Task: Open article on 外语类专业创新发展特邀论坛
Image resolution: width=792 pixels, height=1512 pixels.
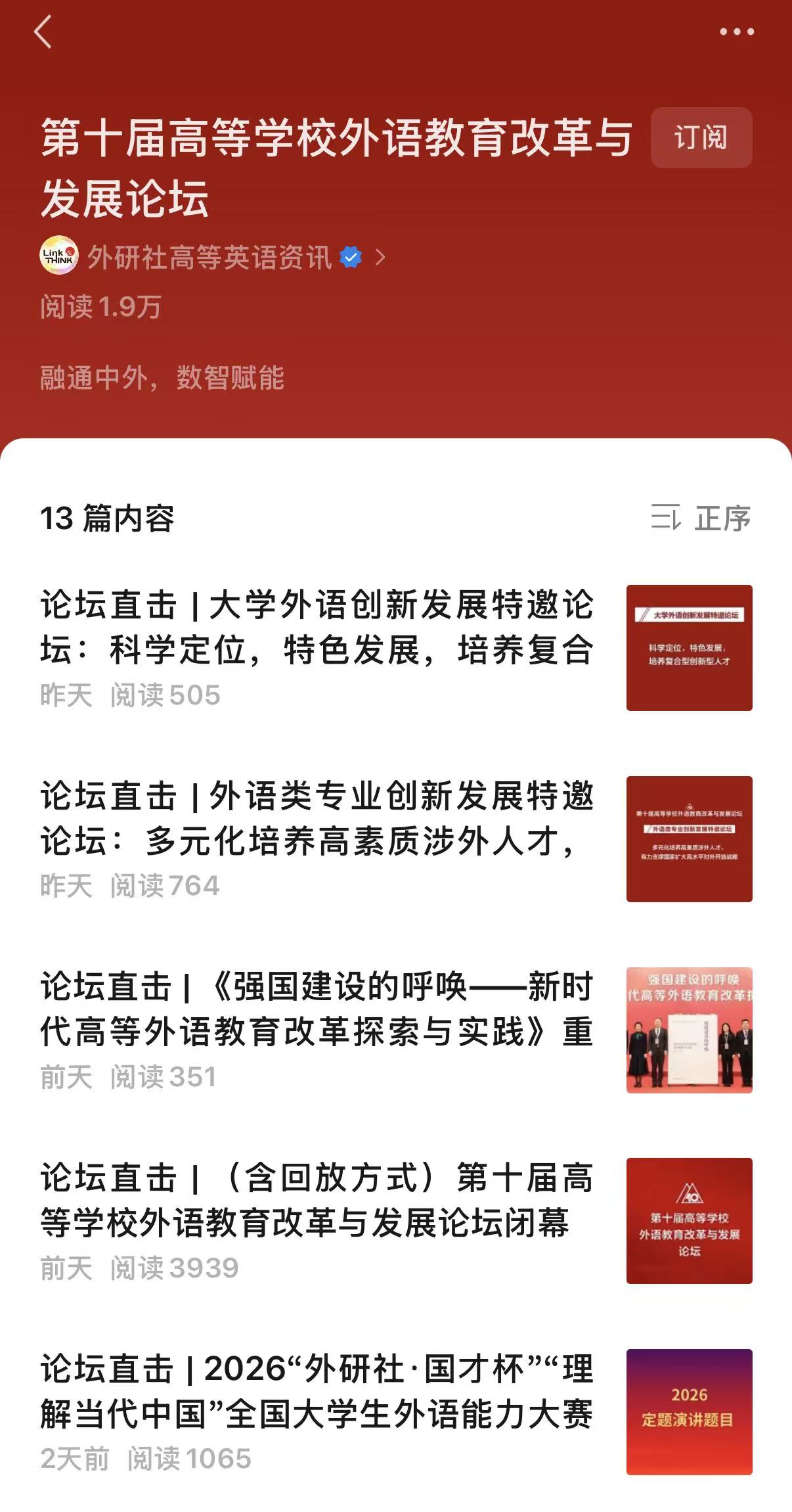Action: point(317,818)
